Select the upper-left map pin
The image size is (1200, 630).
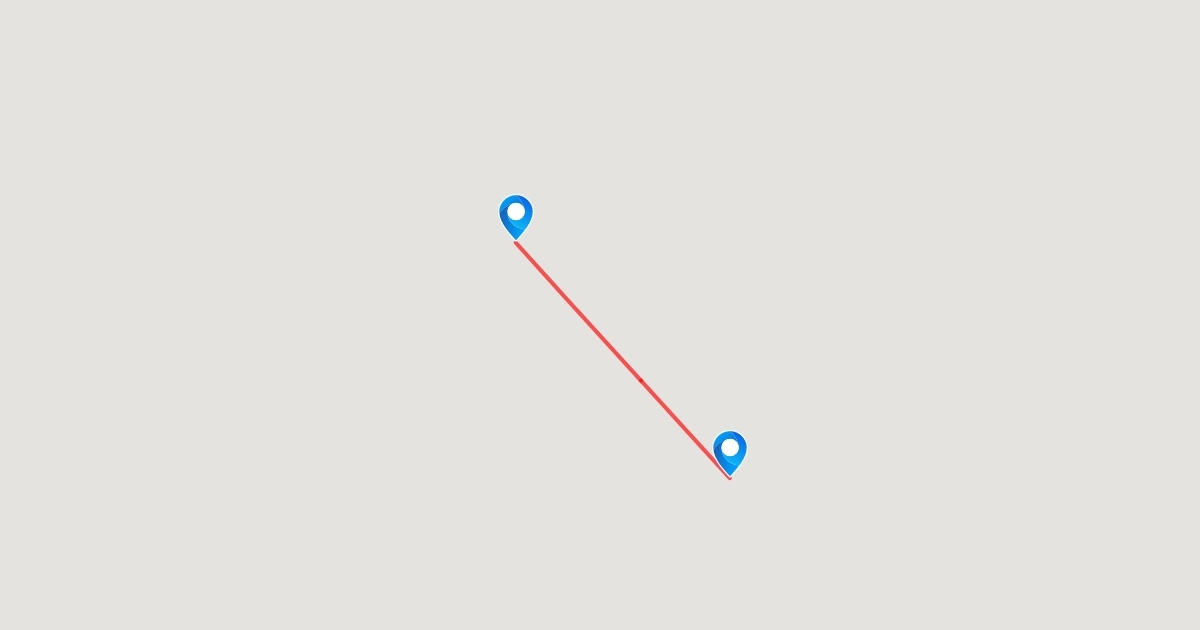[x=516, y=216]
